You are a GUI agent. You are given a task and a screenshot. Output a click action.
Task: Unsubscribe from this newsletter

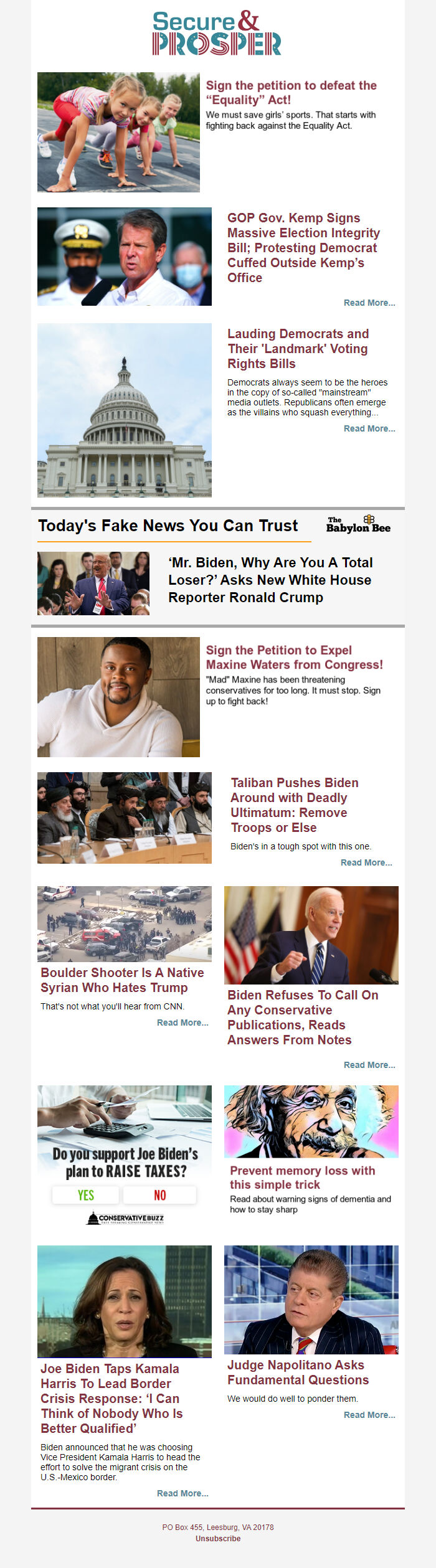[218, 1538]
